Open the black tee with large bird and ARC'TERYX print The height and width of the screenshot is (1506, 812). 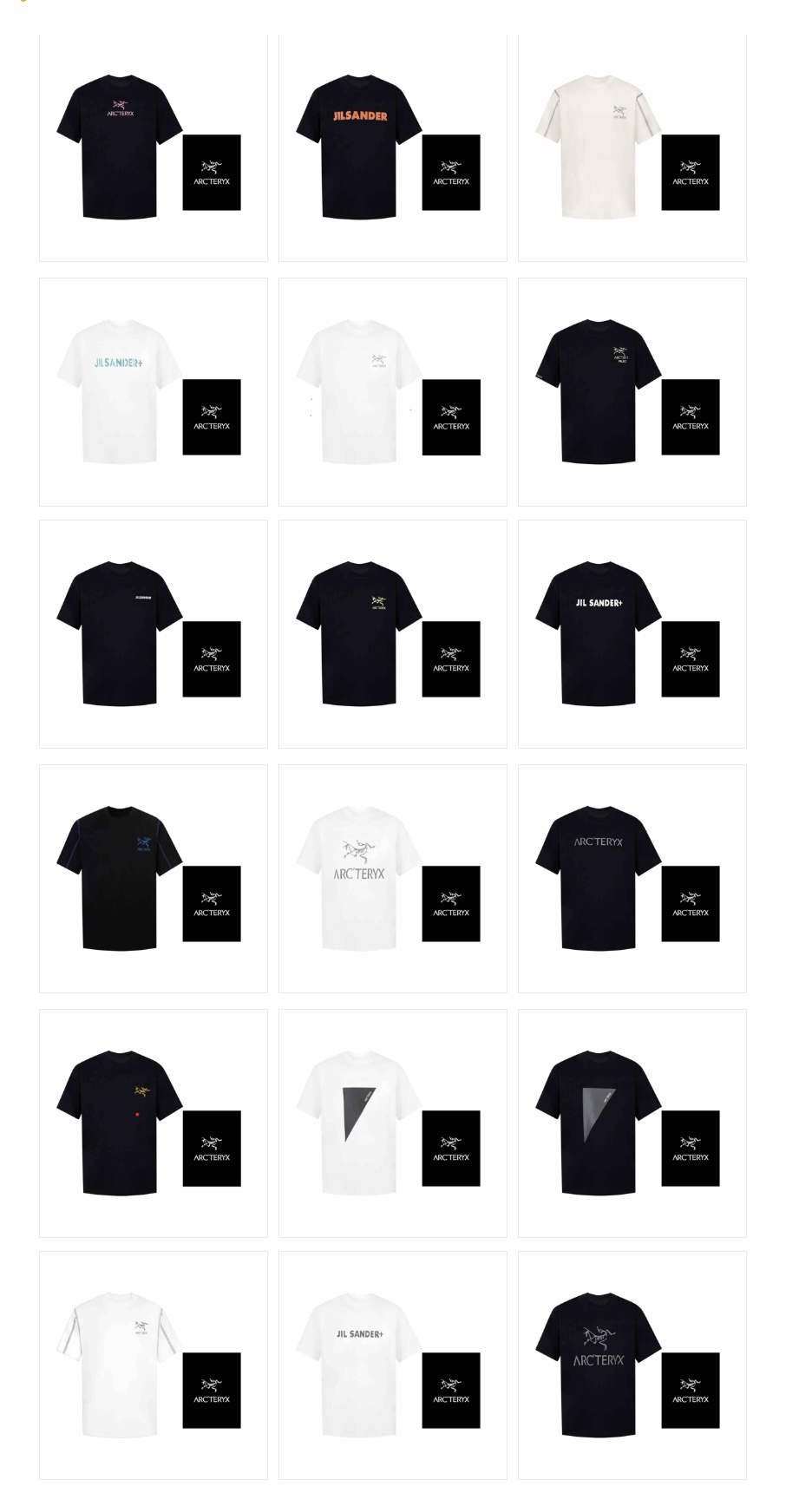[632, 1365]
